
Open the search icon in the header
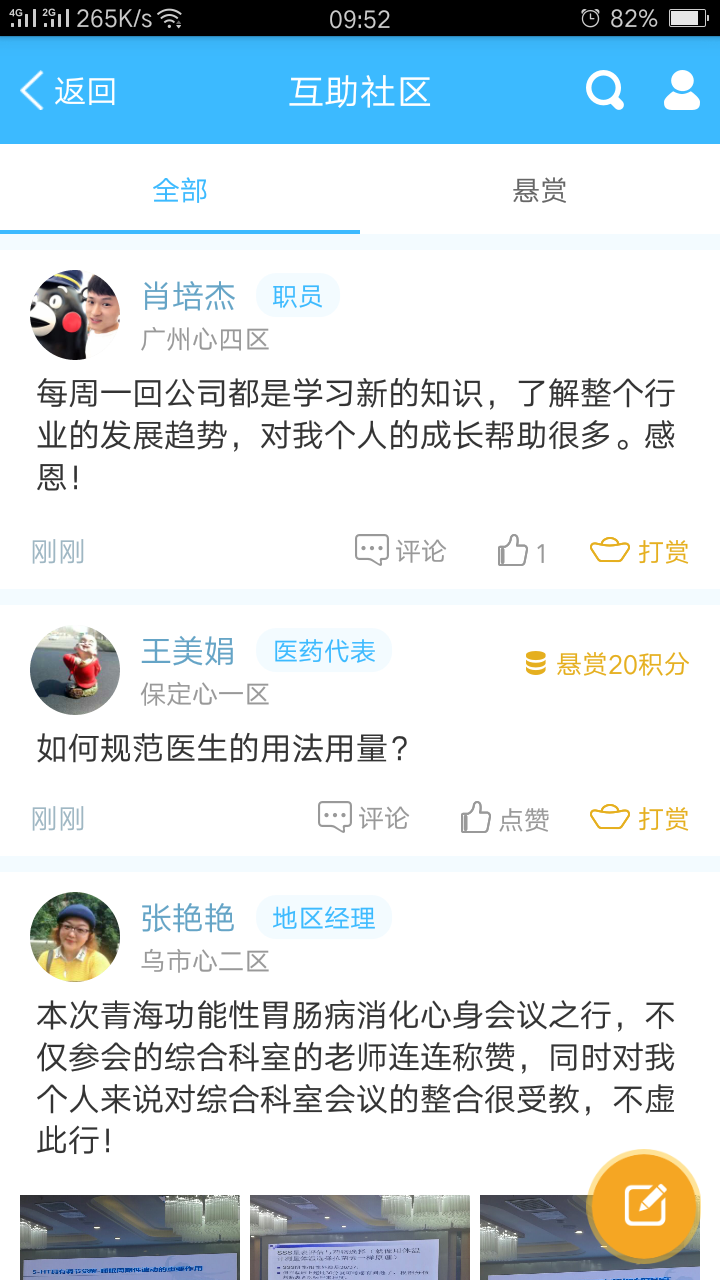pos(604,91)
